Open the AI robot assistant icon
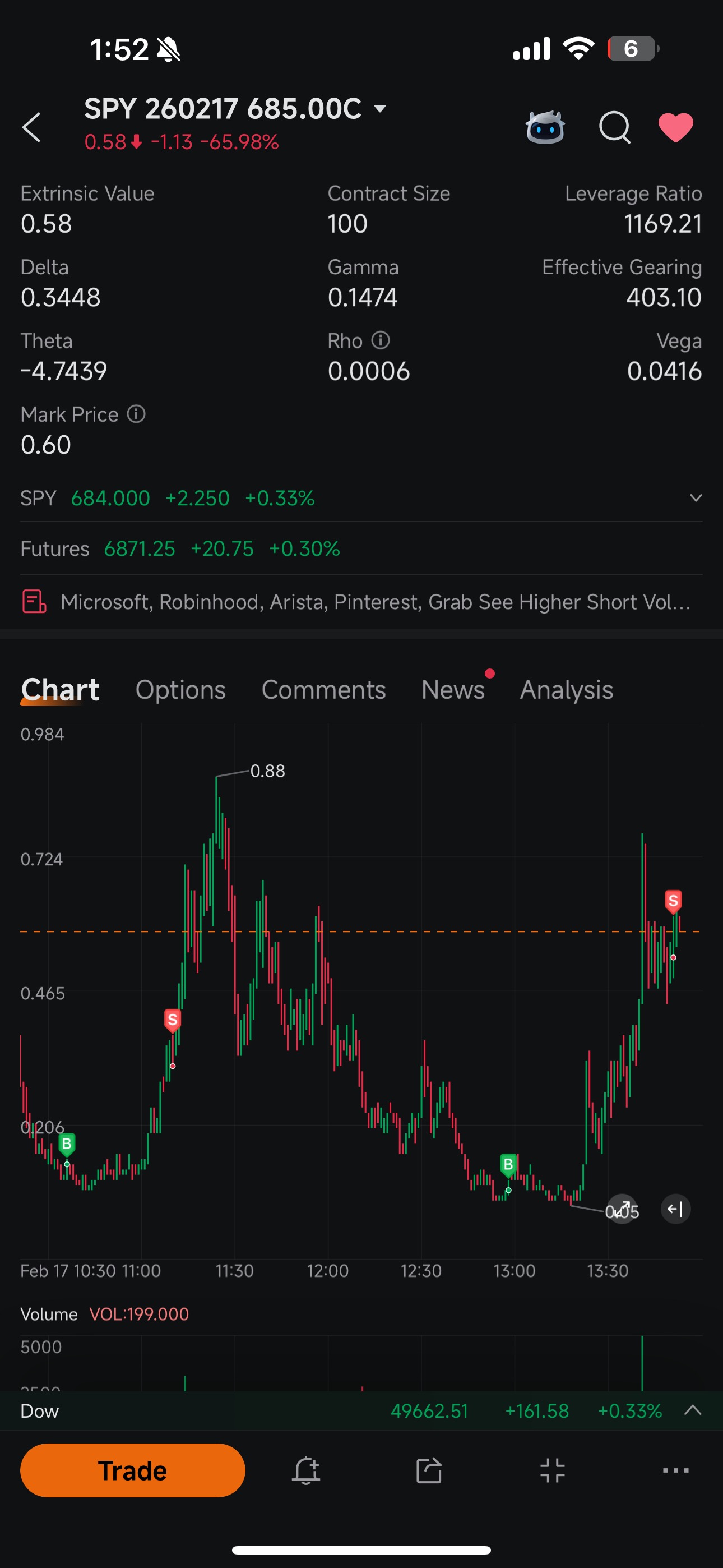This screenshot has height=1568, width=723. pyautogui.click(x=545, y=127)
